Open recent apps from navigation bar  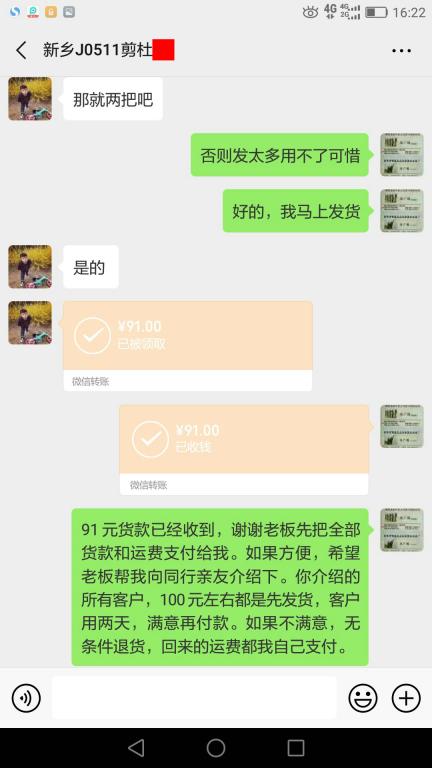296,748
